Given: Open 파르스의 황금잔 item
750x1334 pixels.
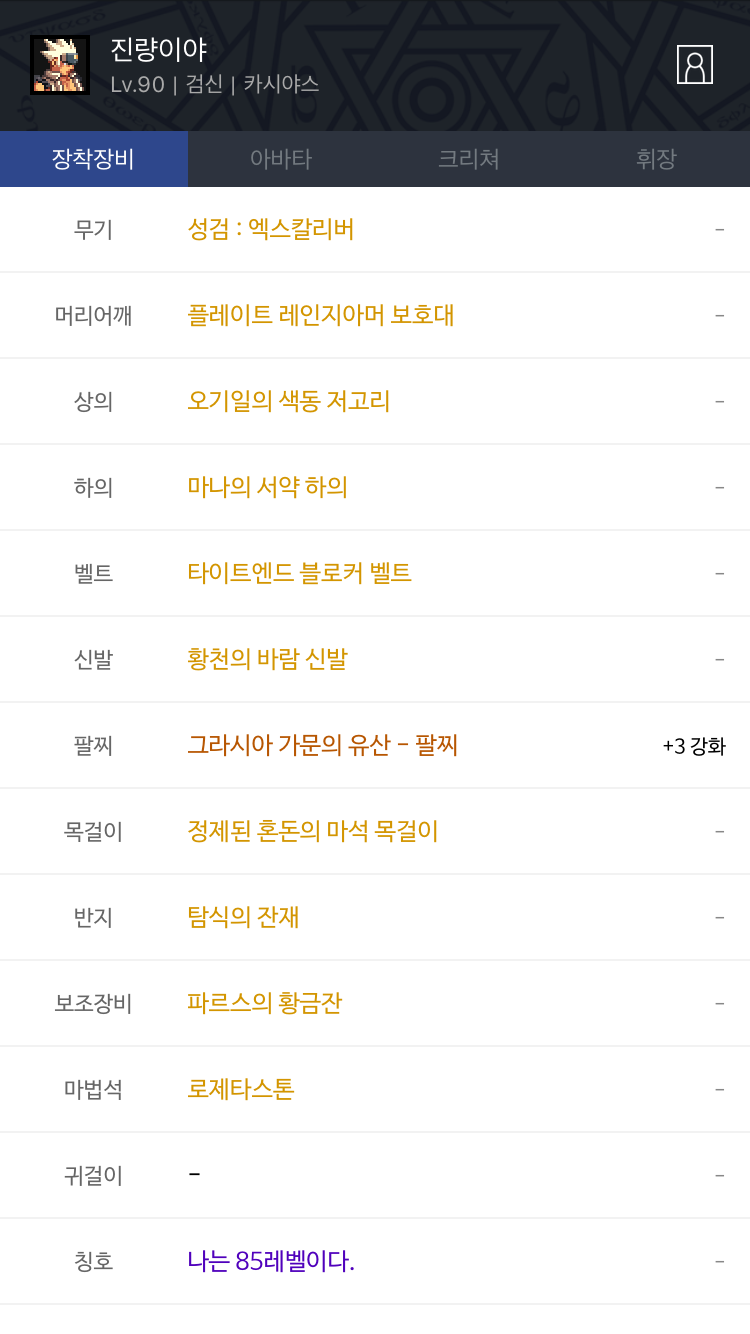Looking at the screenshot, I should [265, 1004].
